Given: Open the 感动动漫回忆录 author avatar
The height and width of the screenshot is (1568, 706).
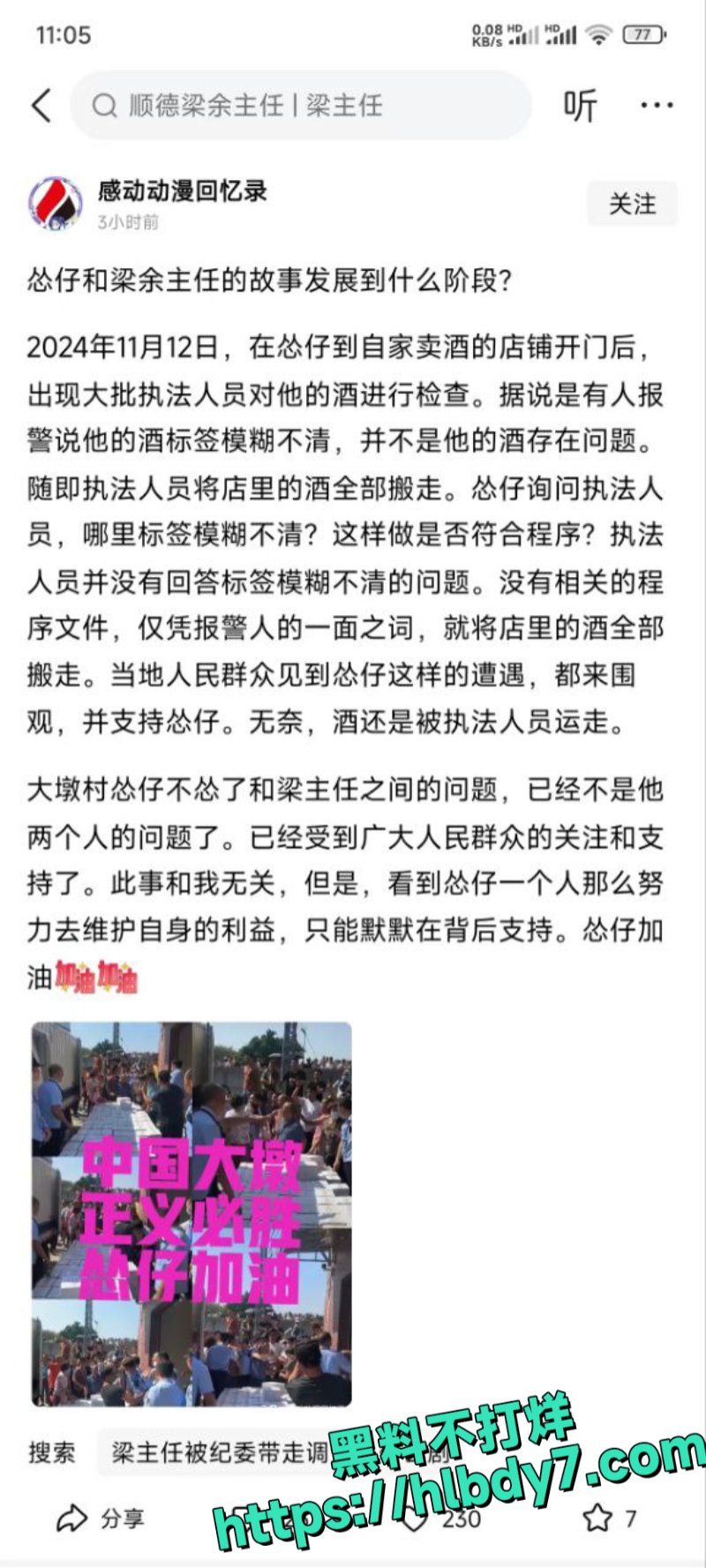Looking at the screenshot, I should tap(56, 203).
